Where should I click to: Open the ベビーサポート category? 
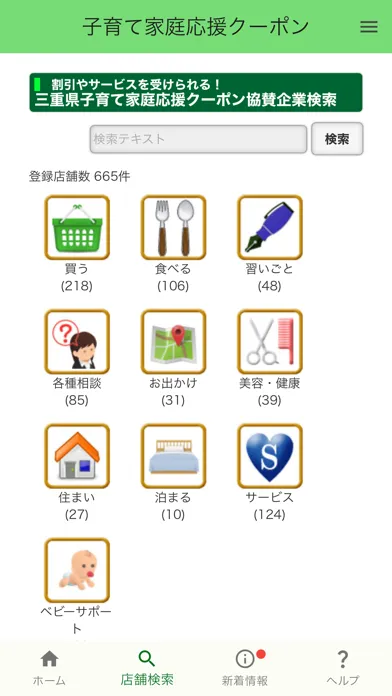pos(77,570)
